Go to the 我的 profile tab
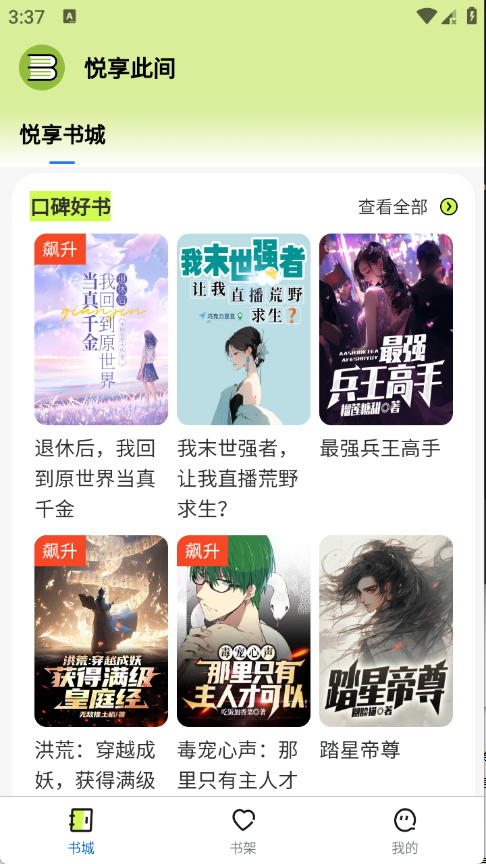486x864 pixels. [x=405, y=831]
